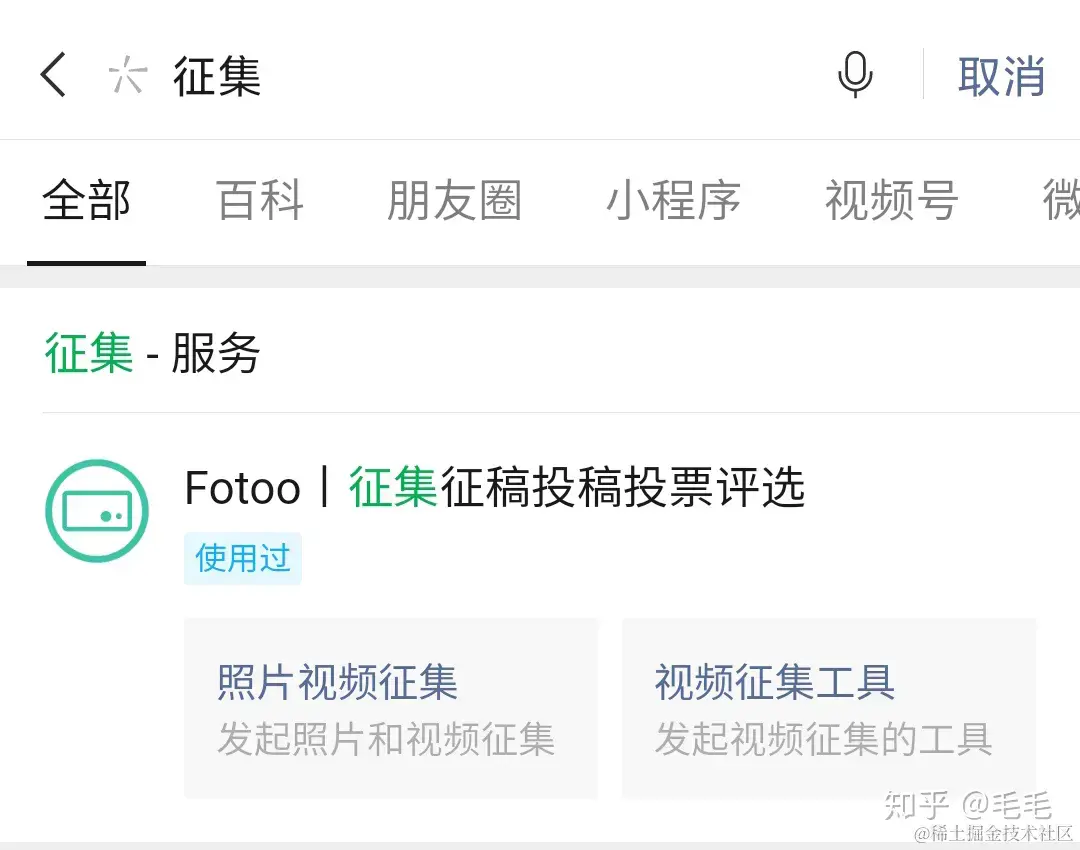
Task: Switch to the 朋友圈 tab
Action: click(x=454, y=201)
